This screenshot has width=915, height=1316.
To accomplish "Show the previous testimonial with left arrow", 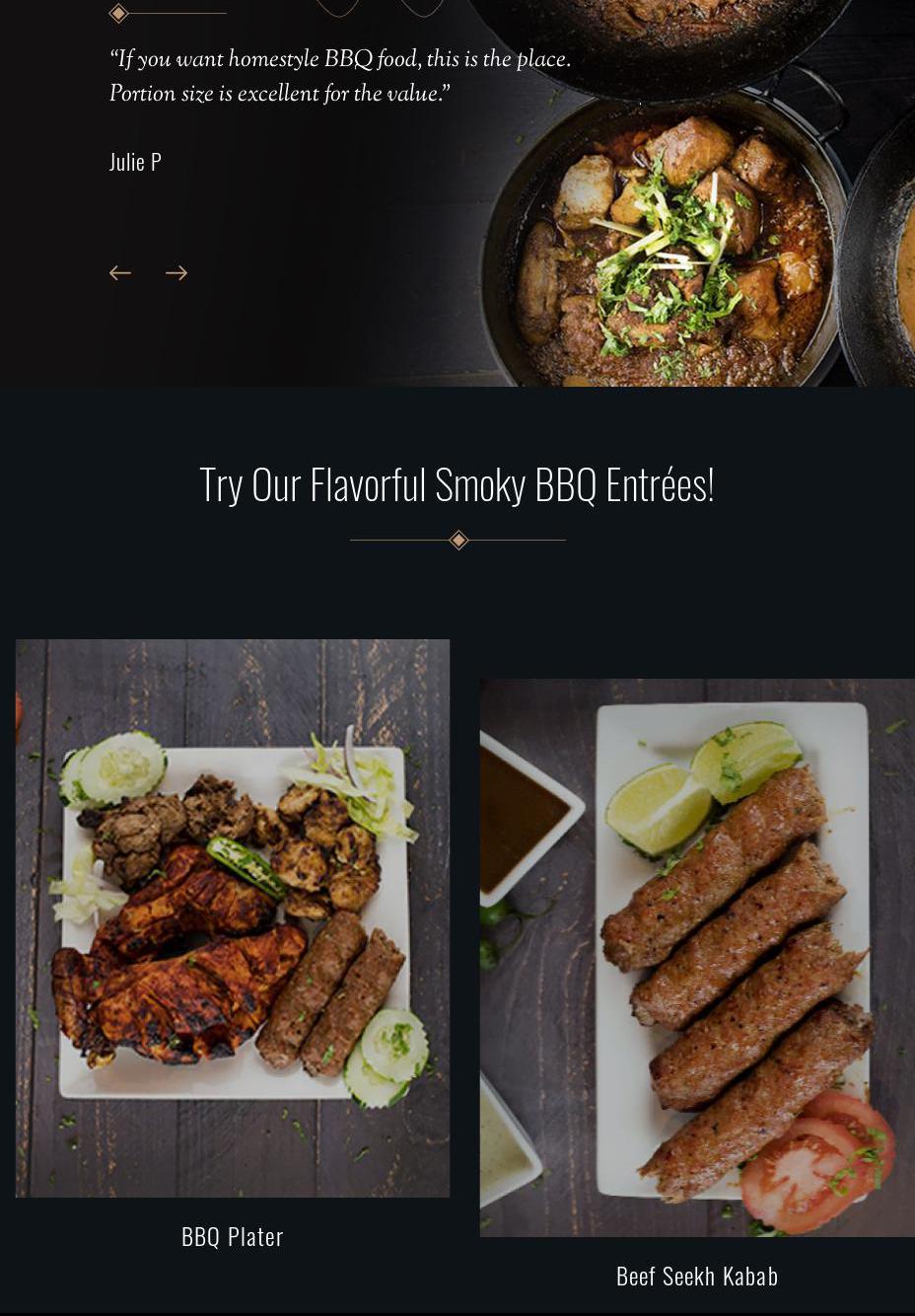I will pyautogui.click(x=120, y=273).
